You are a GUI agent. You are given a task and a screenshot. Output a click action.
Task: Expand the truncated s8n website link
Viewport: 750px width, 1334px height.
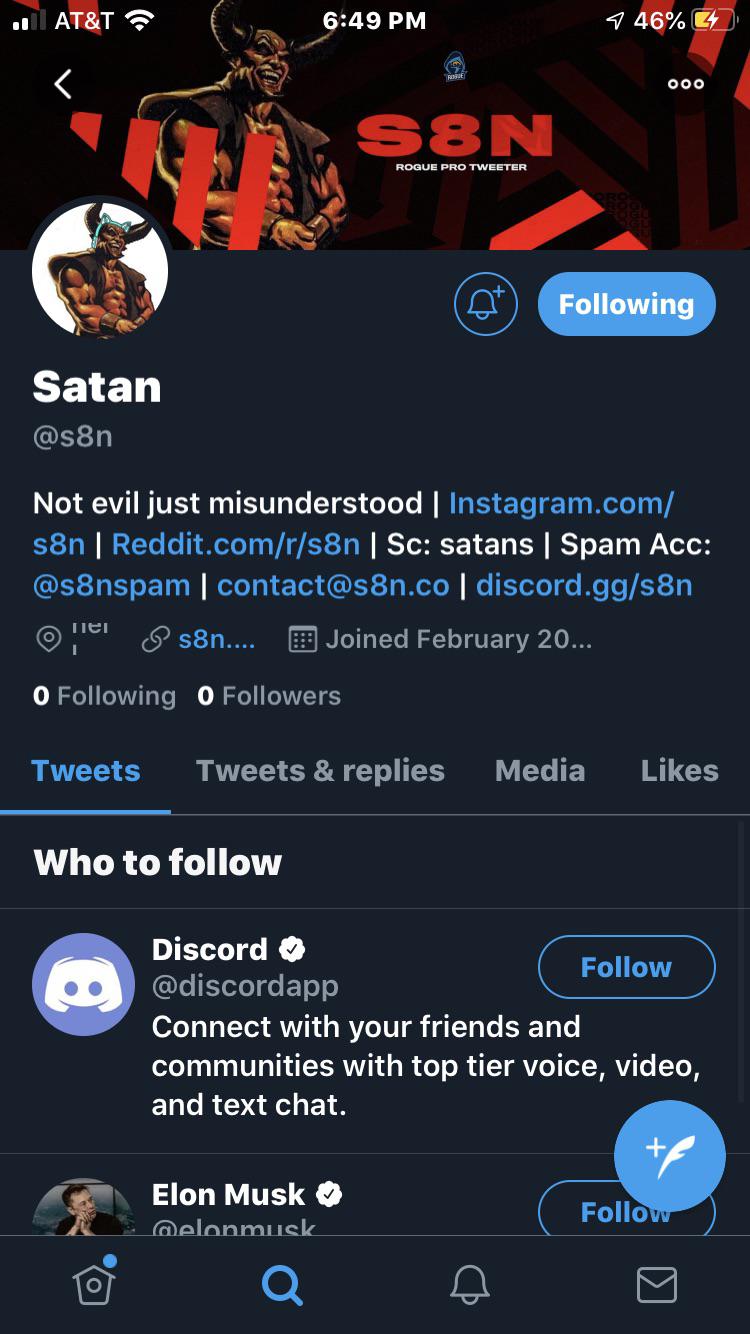click(x=216, y=639)
